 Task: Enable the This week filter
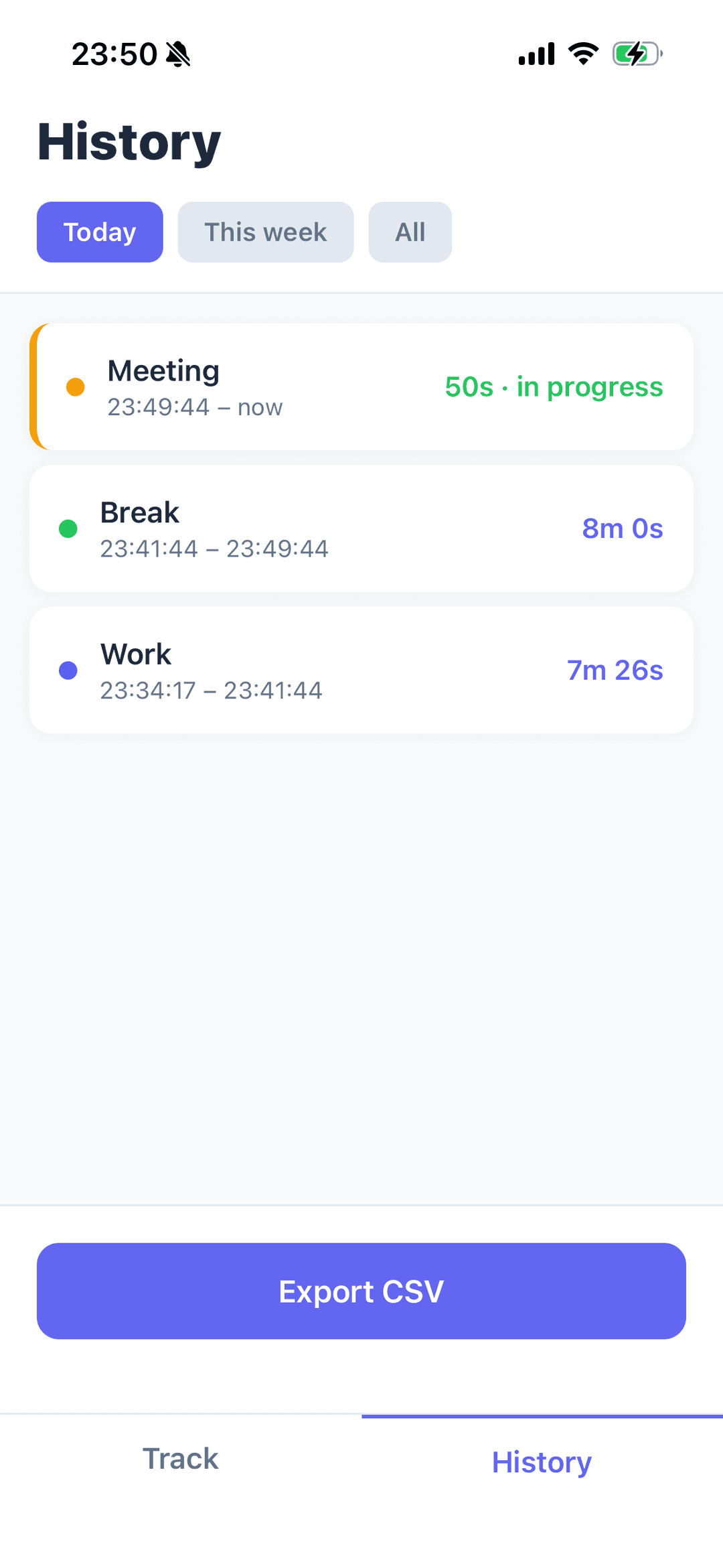pyautogui.click(x=265, y=232)
